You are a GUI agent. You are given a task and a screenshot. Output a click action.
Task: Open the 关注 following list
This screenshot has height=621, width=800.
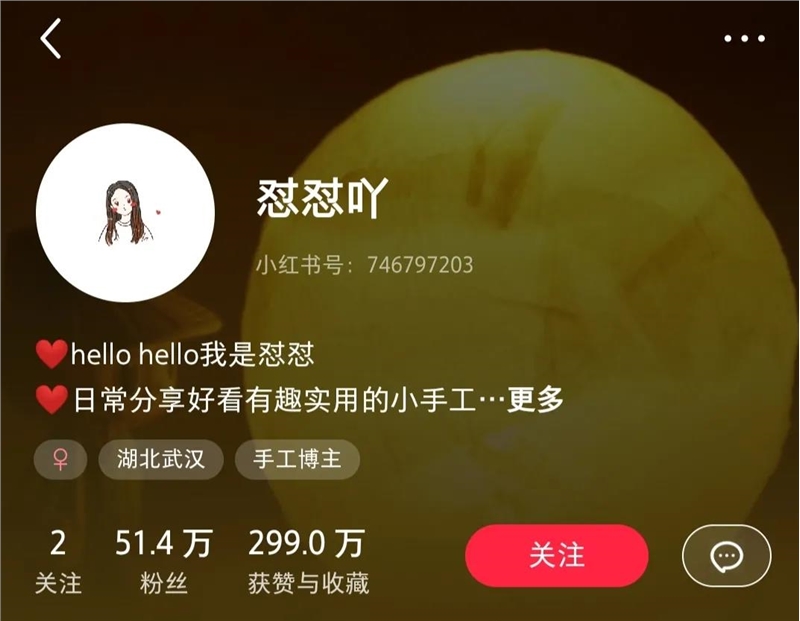tap(58, 561)
